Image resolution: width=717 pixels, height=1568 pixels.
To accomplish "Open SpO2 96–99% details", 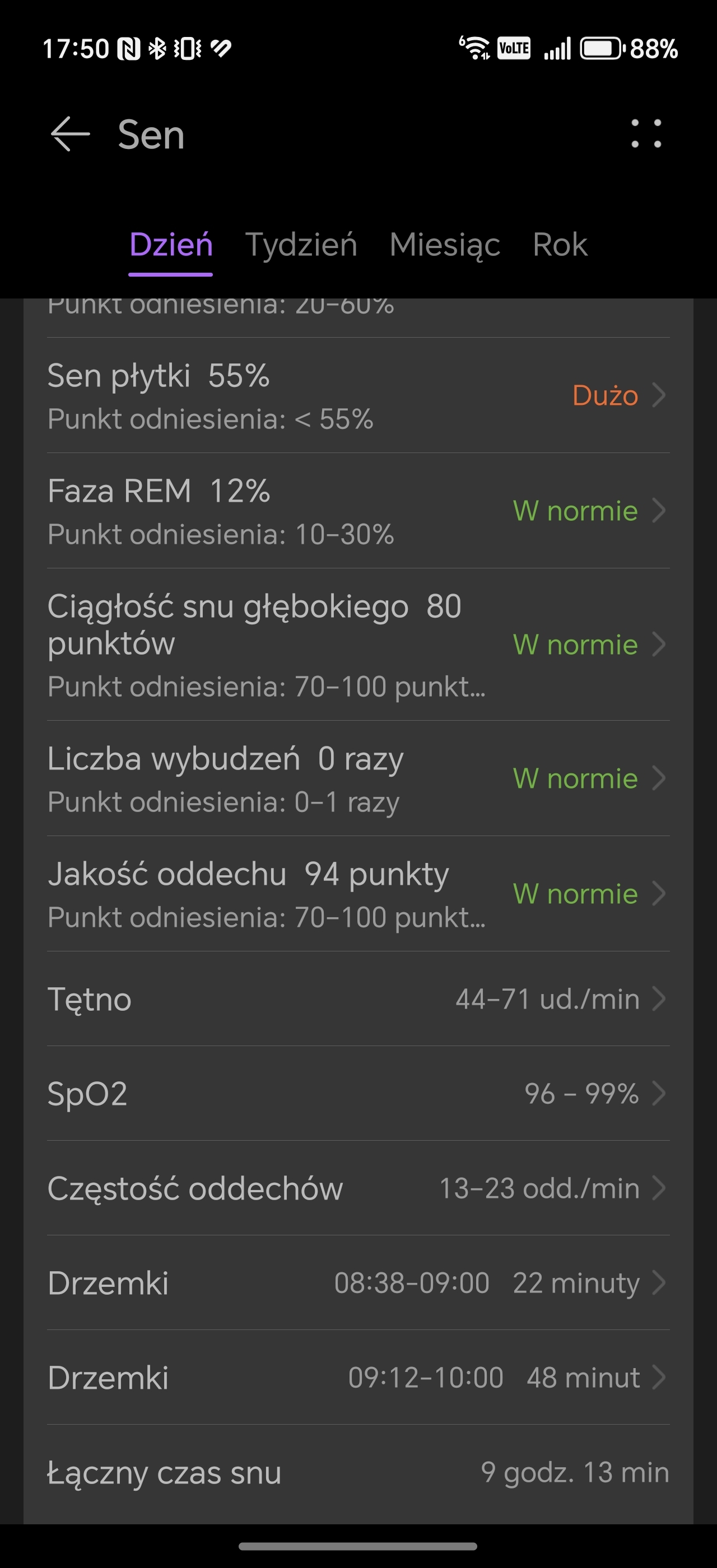I will point(358,1093).
